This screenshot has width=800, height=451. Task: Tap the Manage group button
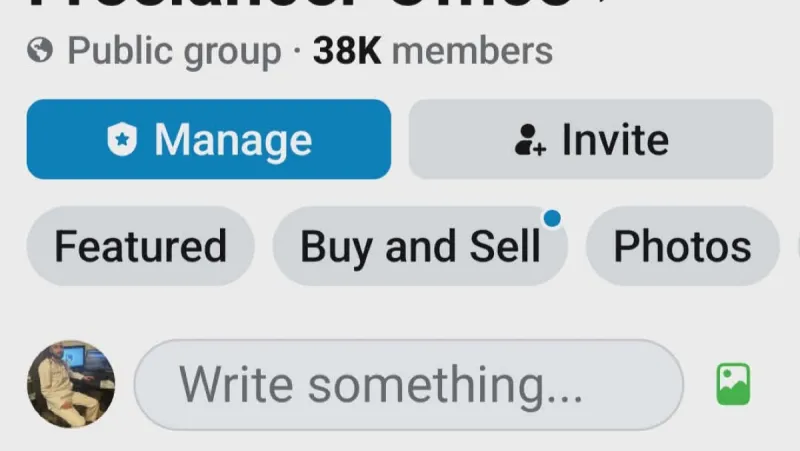pyautogui.click(x=208, y=139)
